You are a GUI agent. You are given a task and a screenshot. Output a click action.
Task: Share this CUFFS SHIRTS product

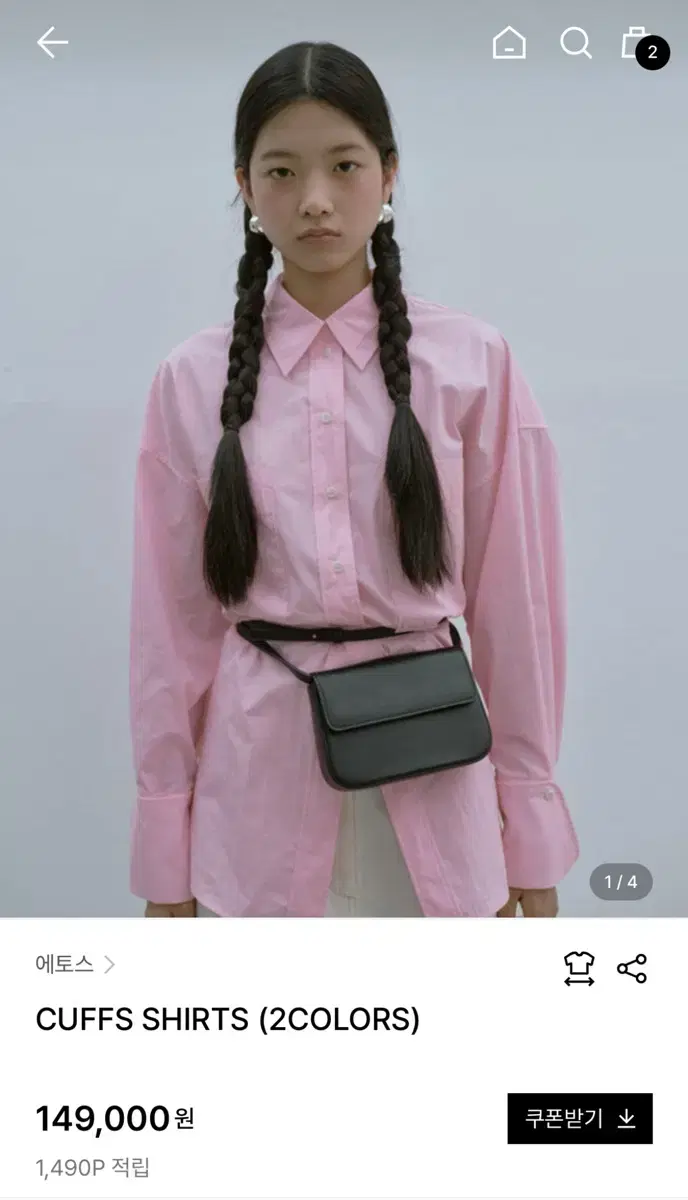tap(632, 968)
